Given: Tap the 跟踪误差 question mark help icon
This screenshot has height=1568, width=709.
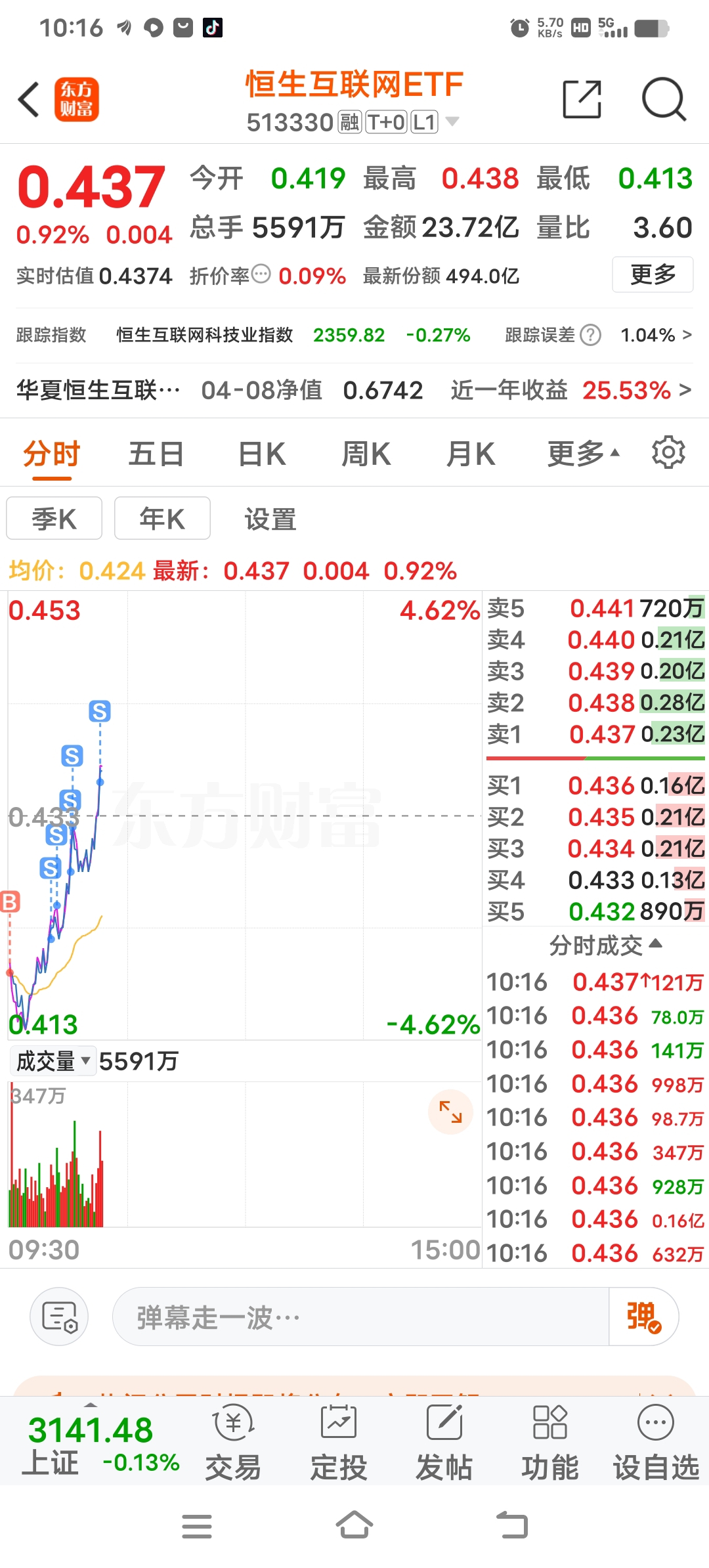Looking at the screenshot, I should (590, 335).
